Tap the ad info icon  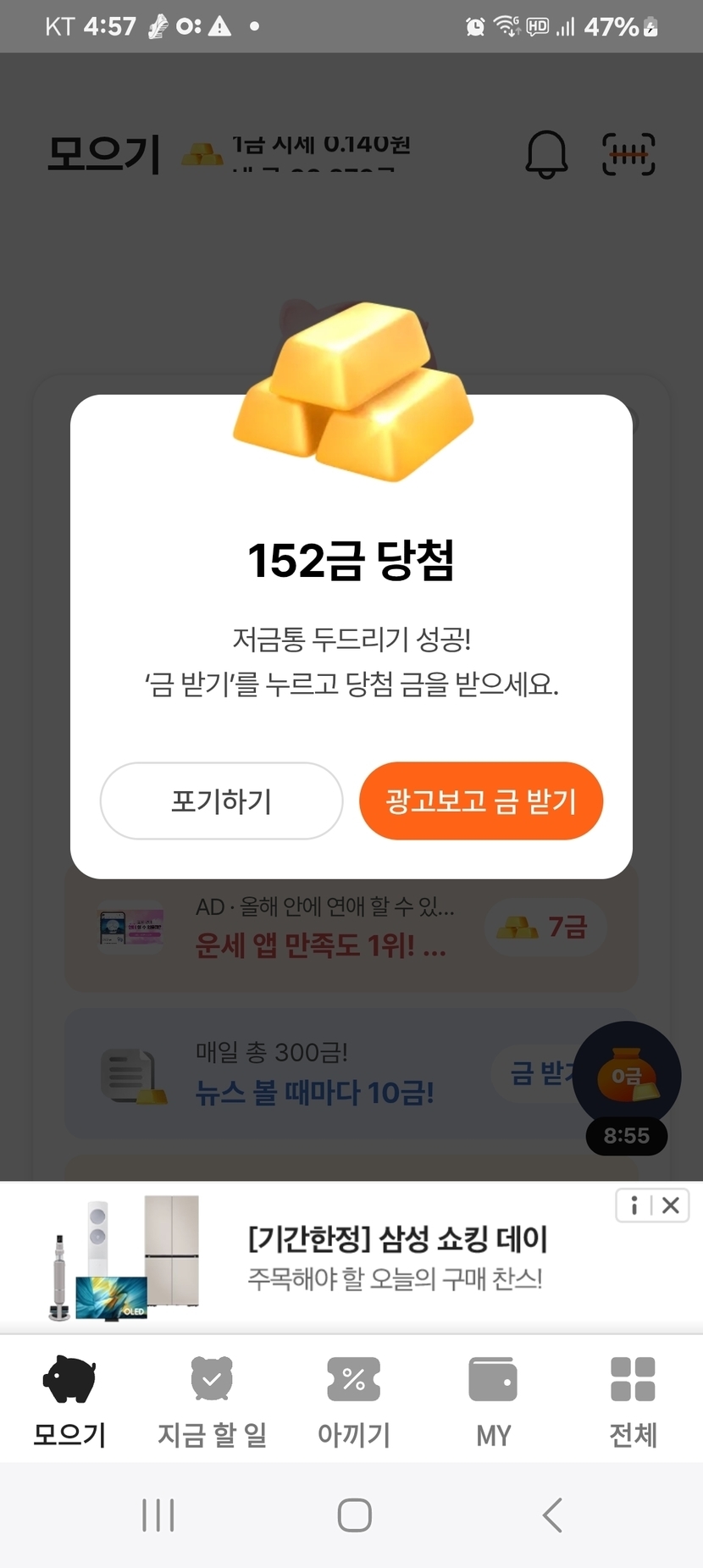tap(634, 1205)
